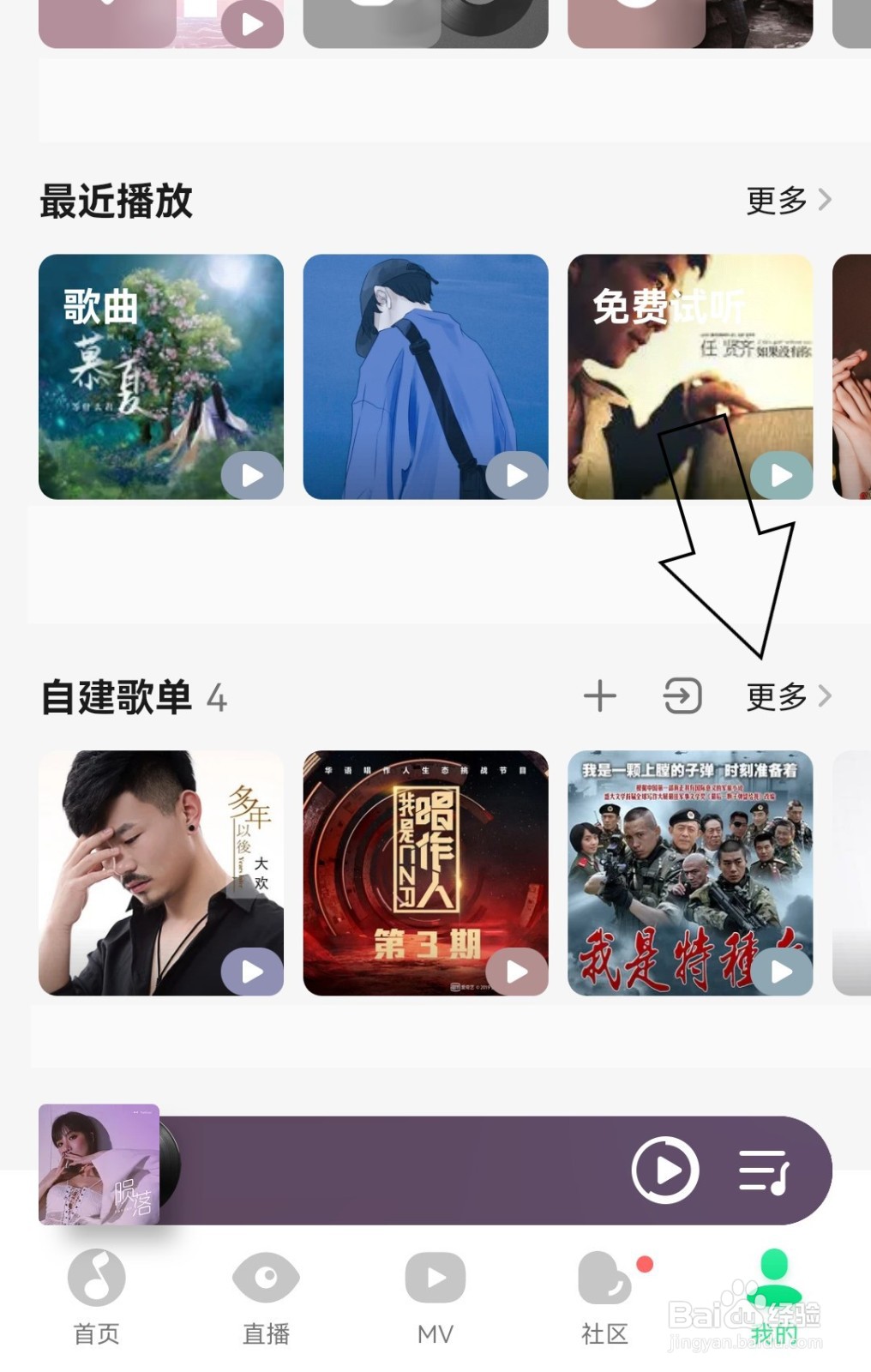Open the blue hooded figure album card
The width and height of the screenshot is (871, 1372).
point(425,376)
